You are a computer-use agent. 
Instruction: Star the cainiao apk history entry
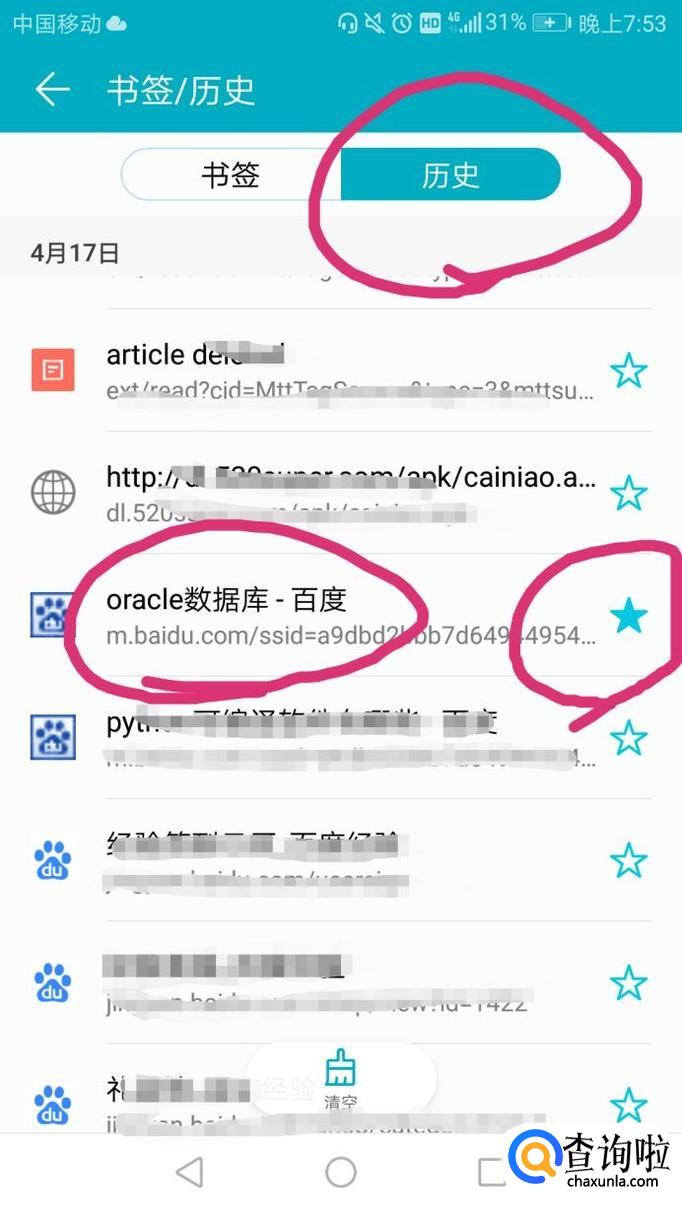click(628, 493)
